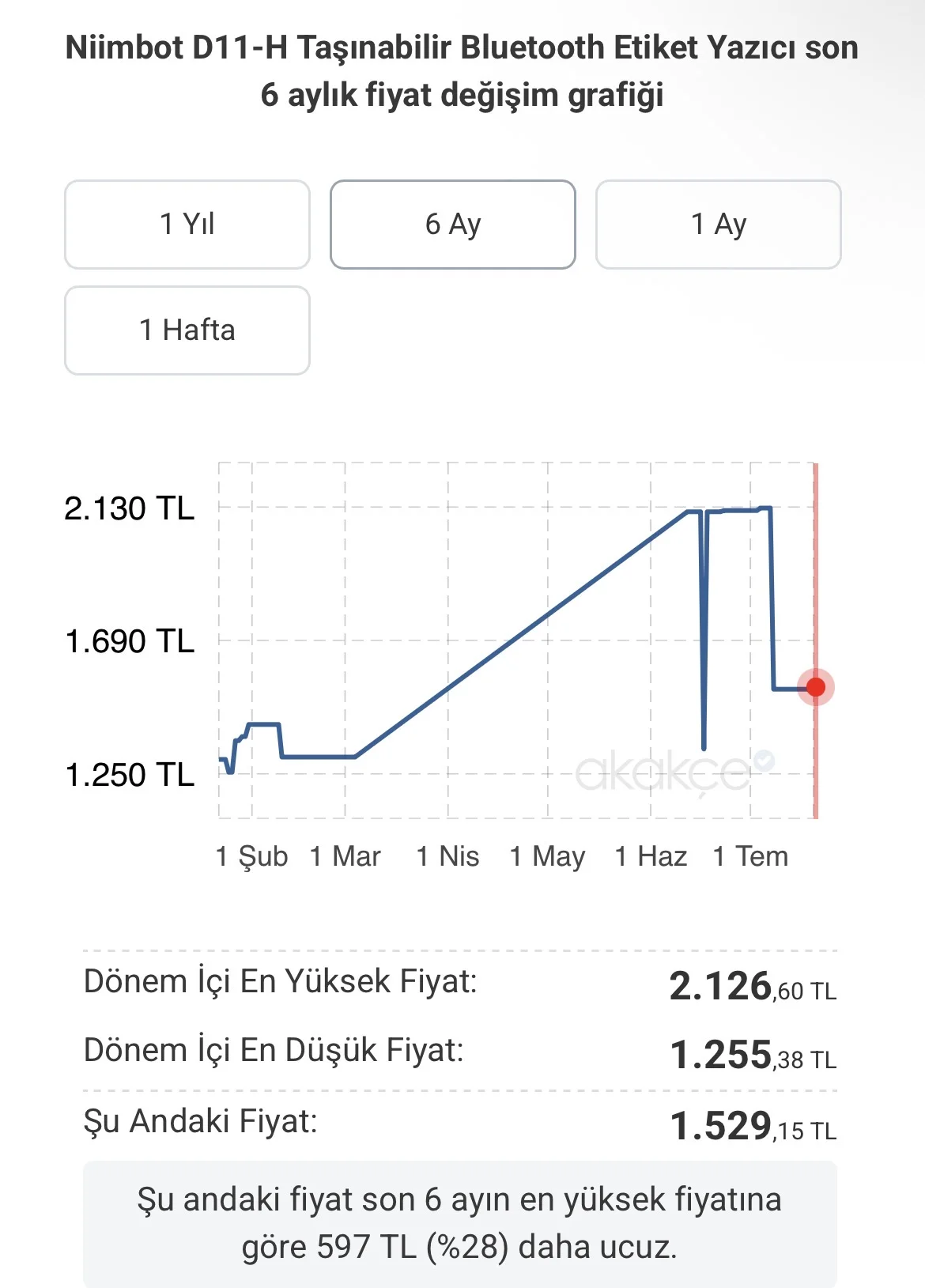Screen dimensions: 925x1288
Task: Choose the 1 Hafta range
Action: [x=187, y=330]
